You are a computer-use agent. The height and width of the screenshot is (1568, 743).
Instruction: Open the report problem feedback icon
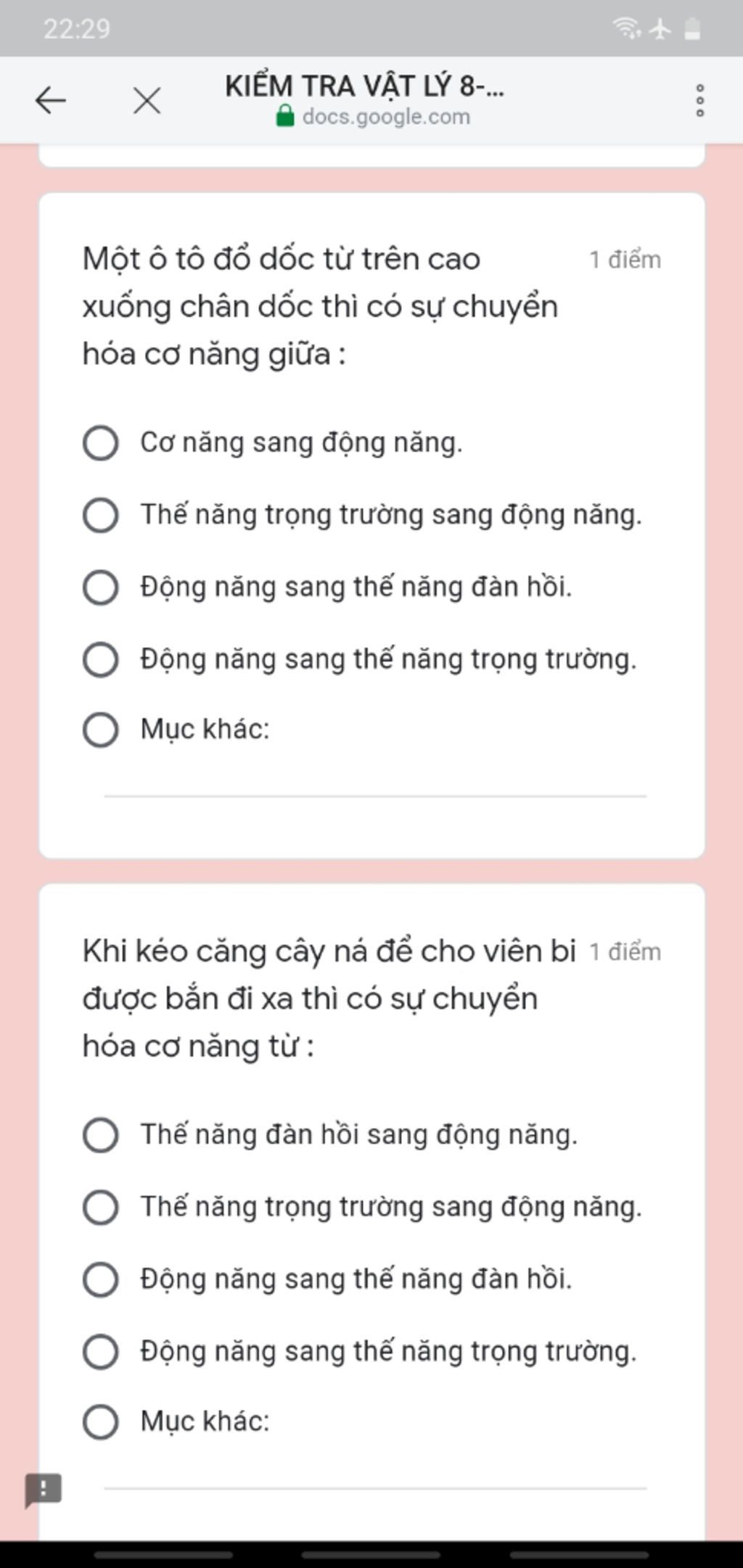44,1490
